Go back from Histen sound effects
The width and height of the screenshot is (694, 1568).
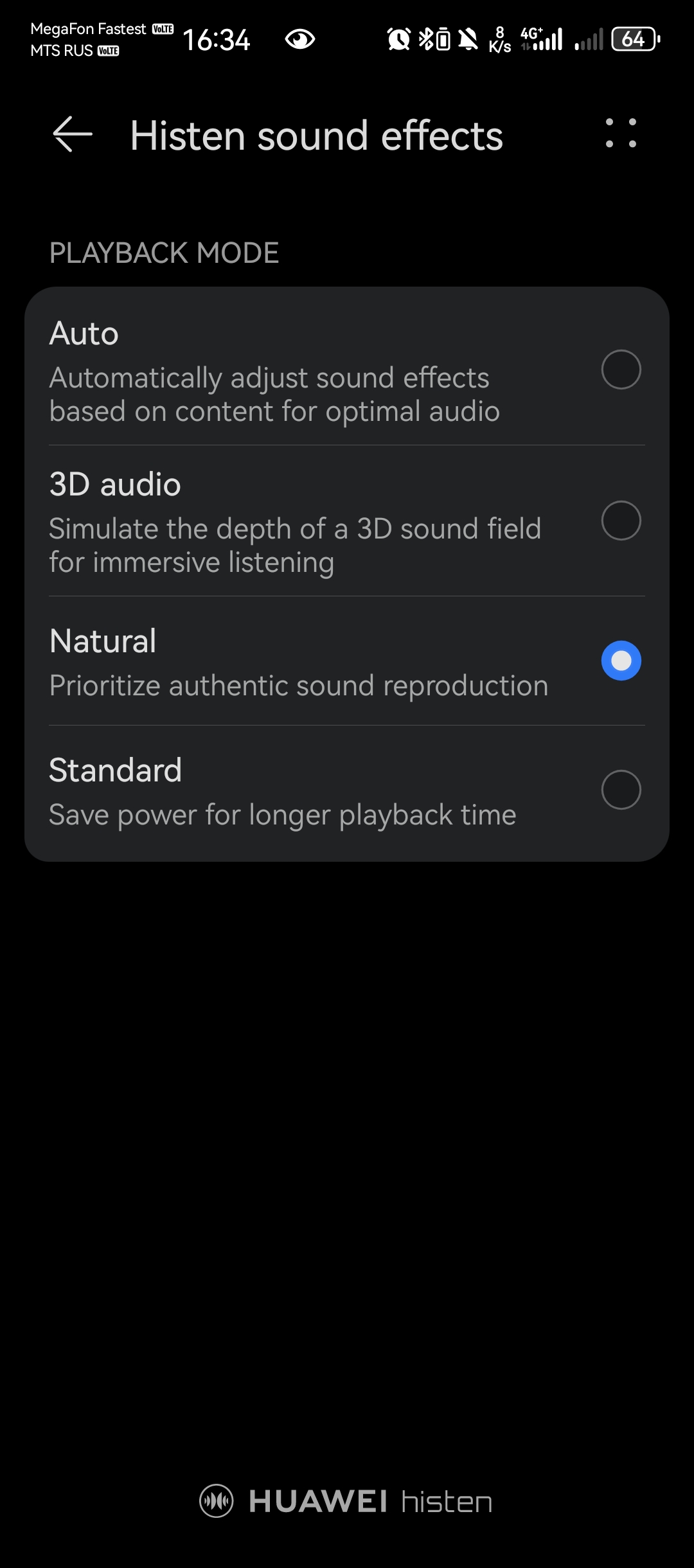click(x=73, y=134)
